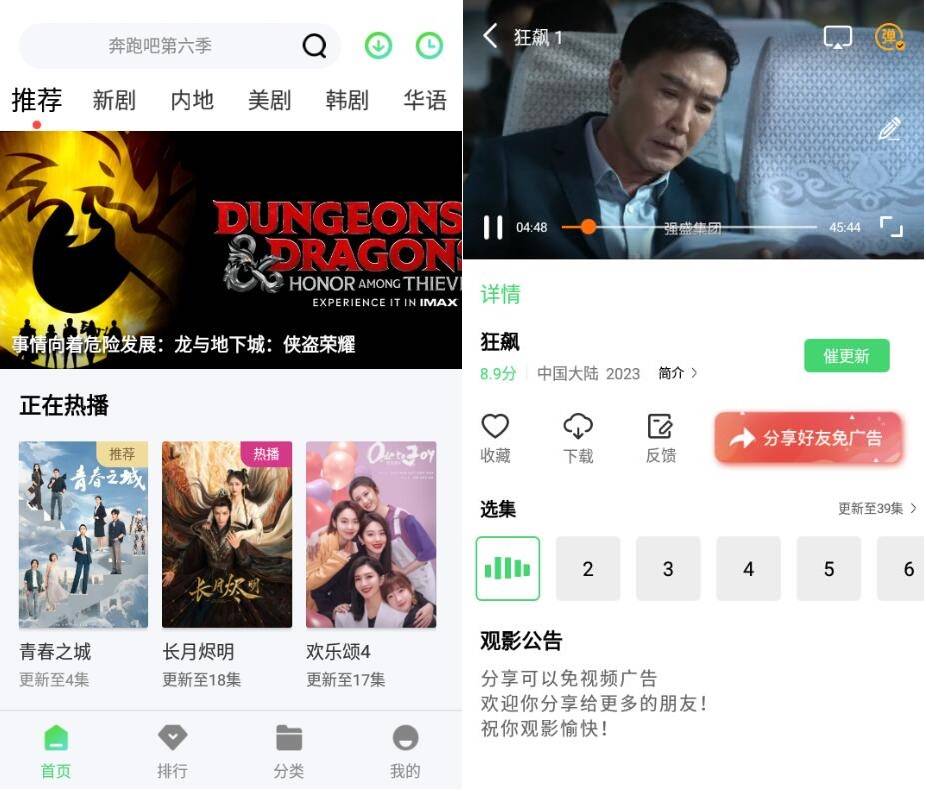Switch to the 新剧 tab

coord(113,100)
